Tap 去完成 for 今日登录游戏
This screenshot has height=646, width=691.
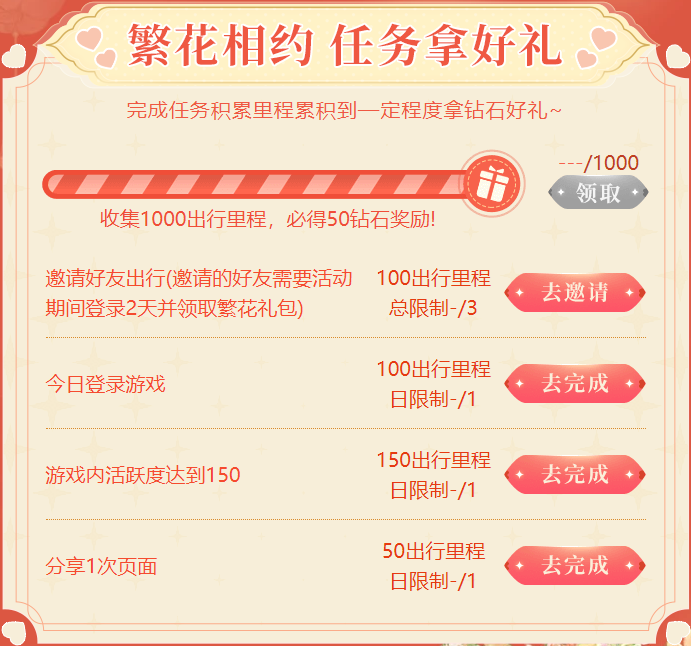[x=575, y=383]
